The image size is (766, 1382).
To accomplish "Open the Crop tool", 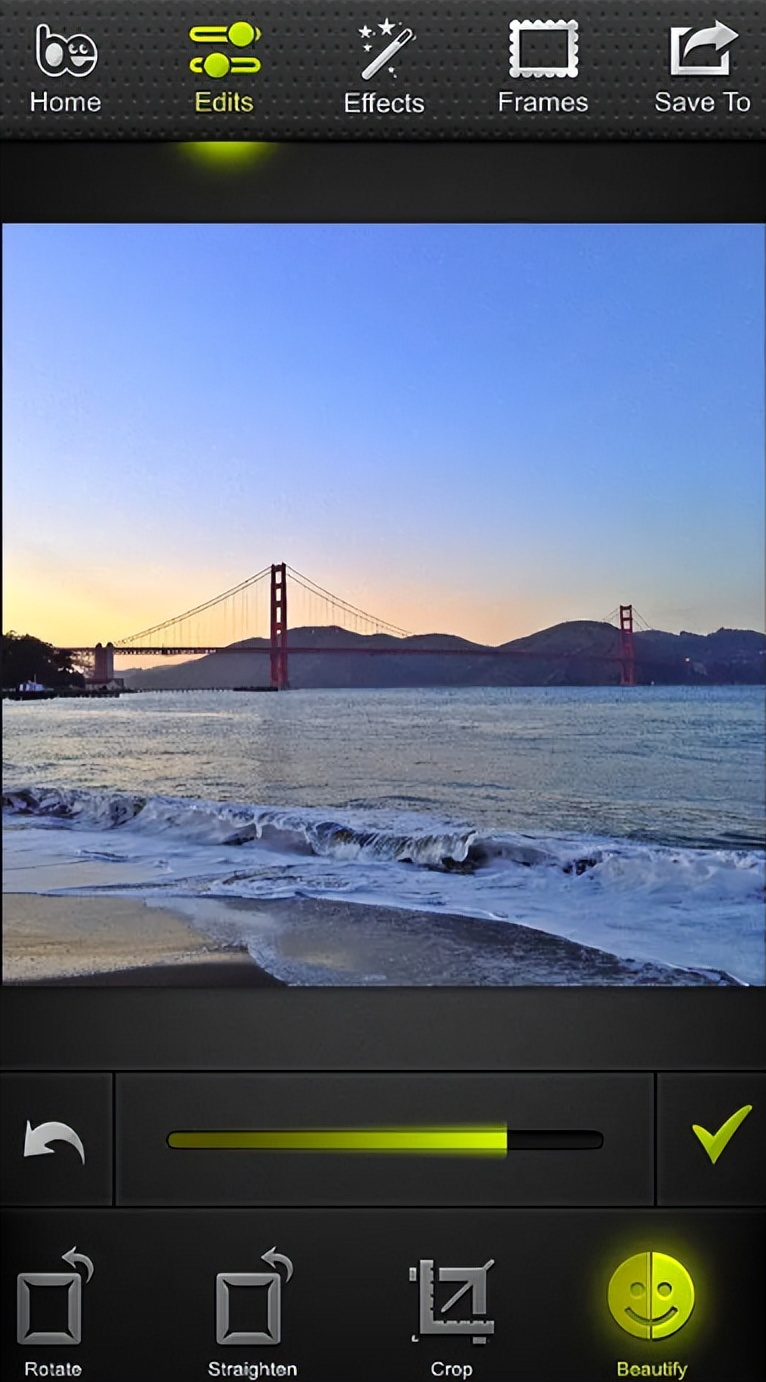I will (x=451, y=1310).
